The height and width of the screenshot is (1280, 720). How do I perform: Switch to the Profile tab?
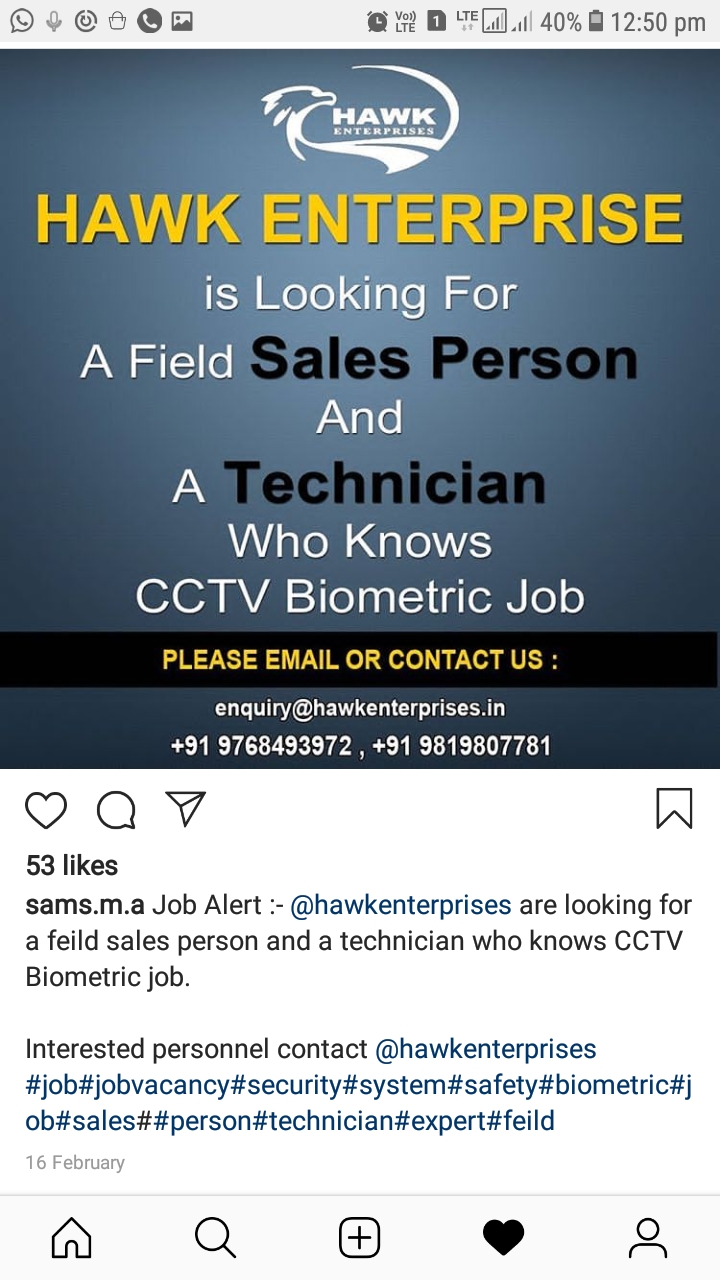click(x=647, y=1238)
